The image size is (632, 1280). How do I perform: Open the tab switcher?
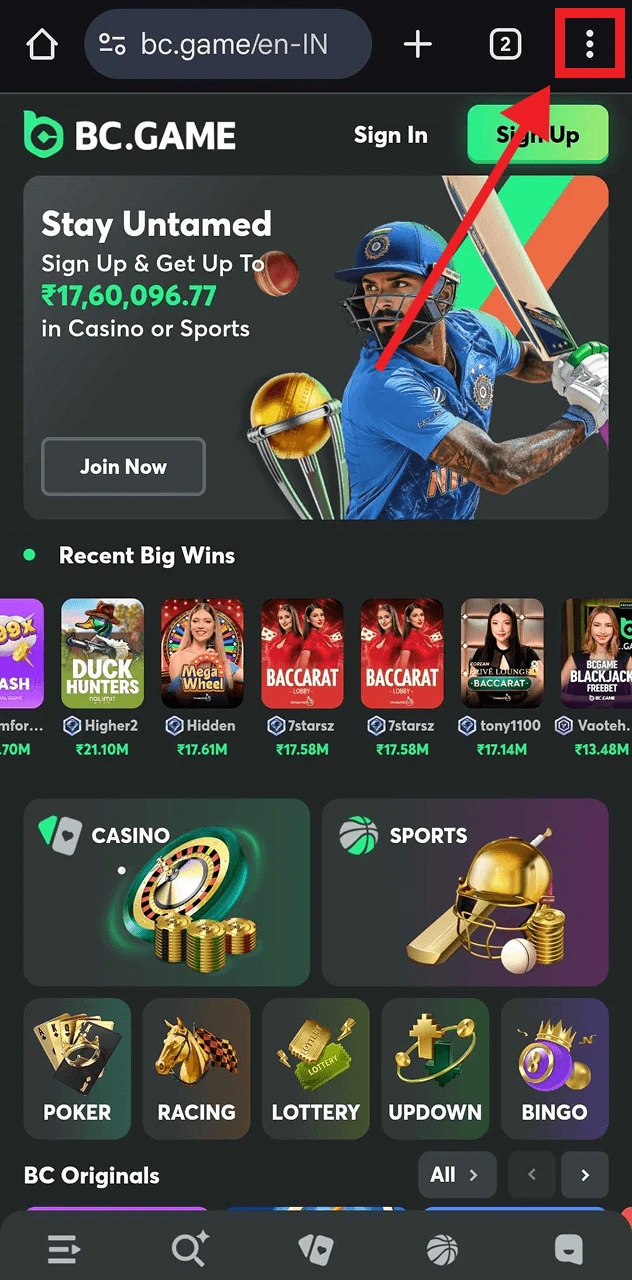[505, 44]
